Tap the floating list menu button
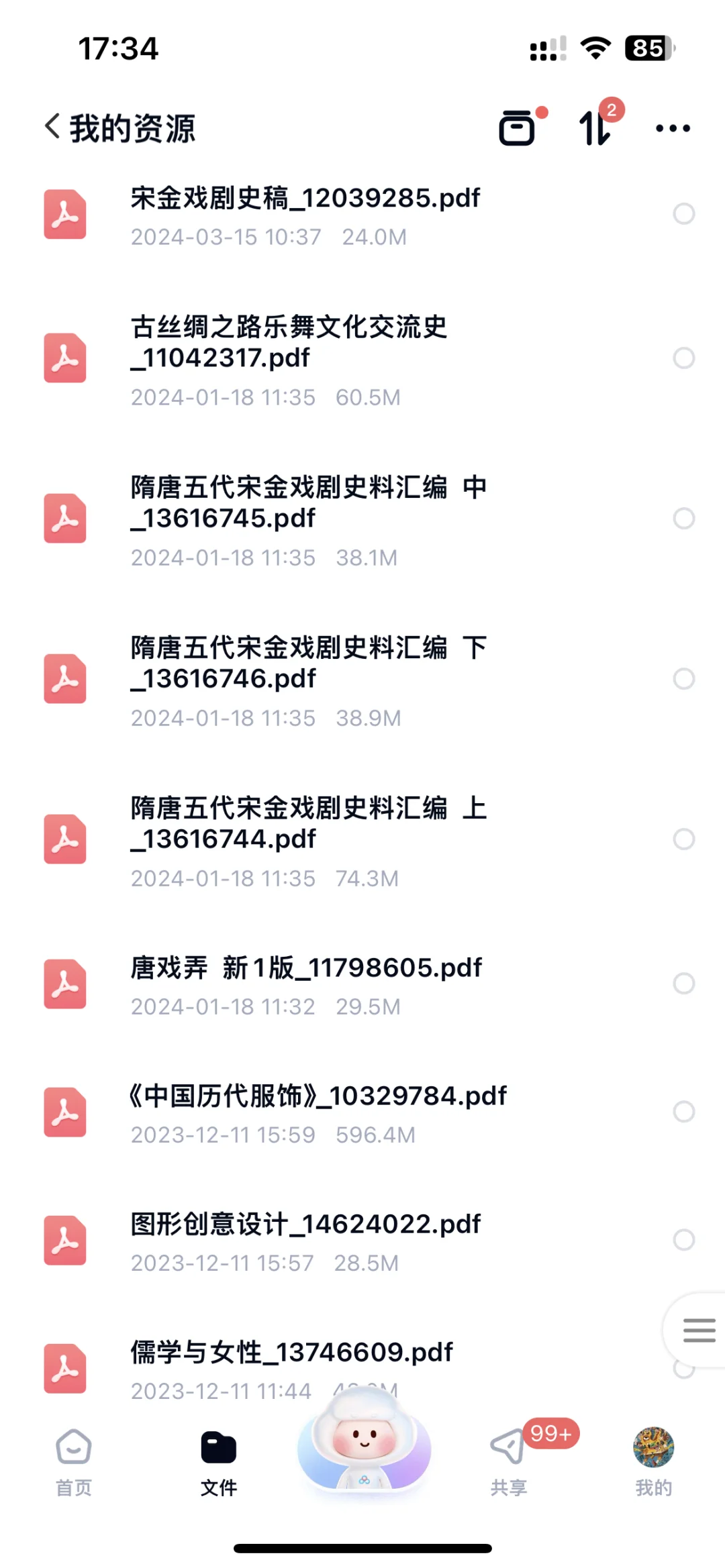This screenshot has width=725, height=1568. (698, 1330)
